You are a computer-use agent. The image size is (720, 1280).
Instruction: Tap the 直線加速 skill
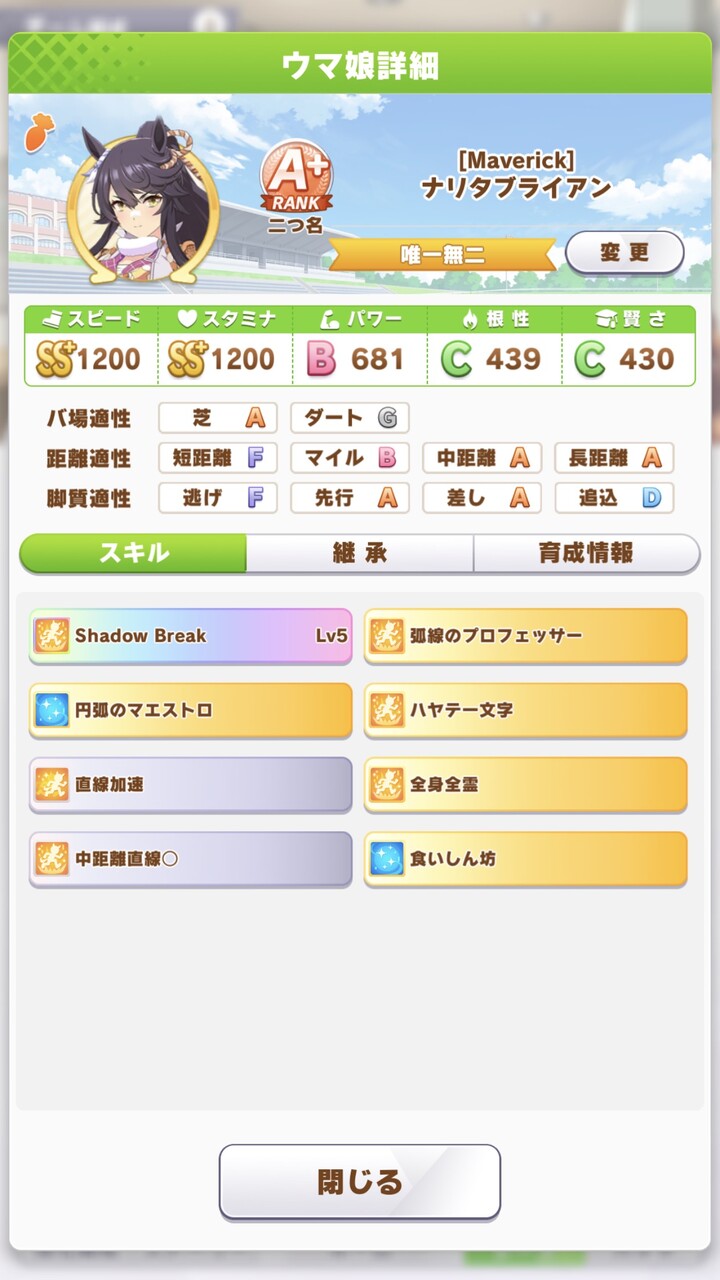pos(190,785)
